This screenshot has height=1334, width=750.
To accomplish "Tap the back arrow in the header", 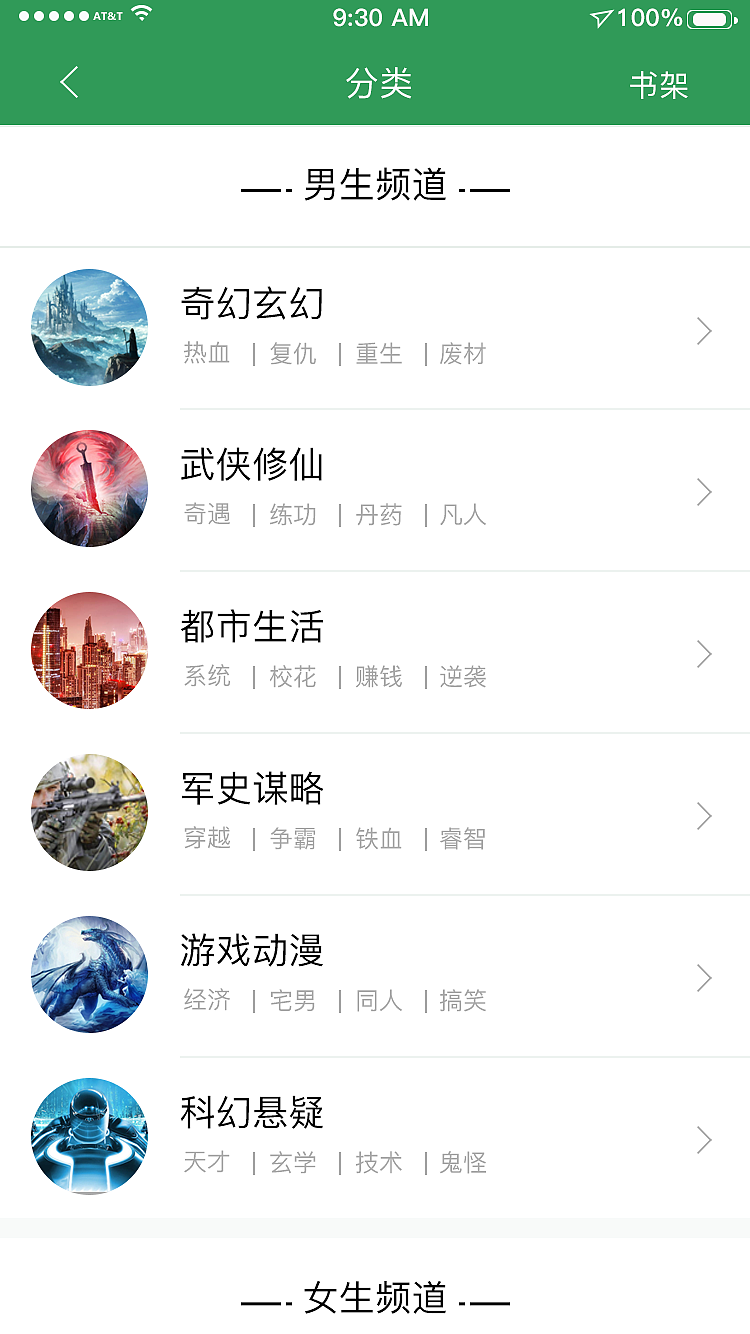I will (x=68, y=84).
